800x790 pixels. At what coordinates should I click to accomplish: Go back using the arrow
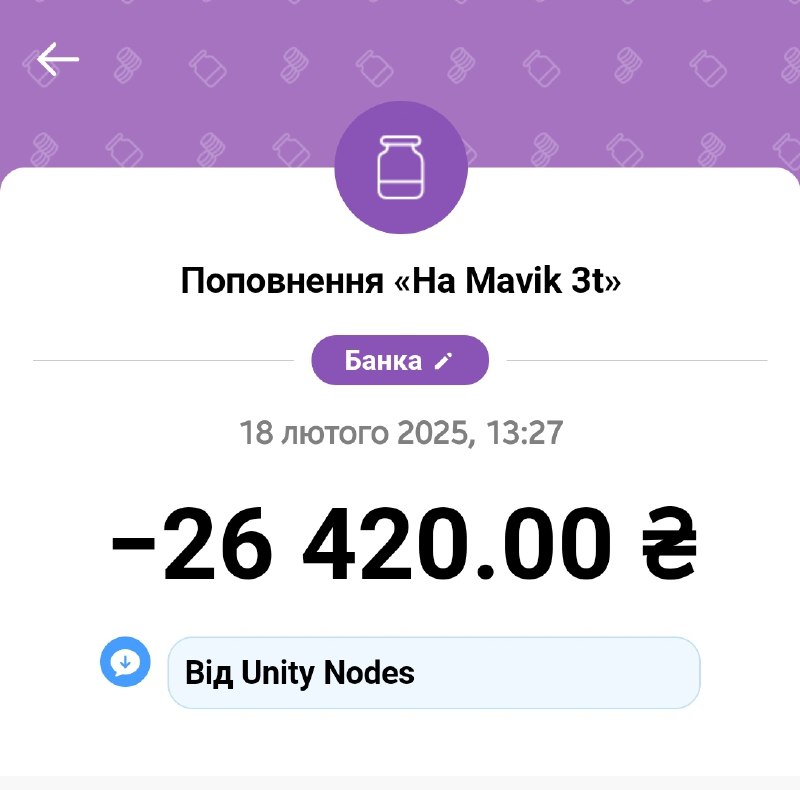tap(58, 59)
